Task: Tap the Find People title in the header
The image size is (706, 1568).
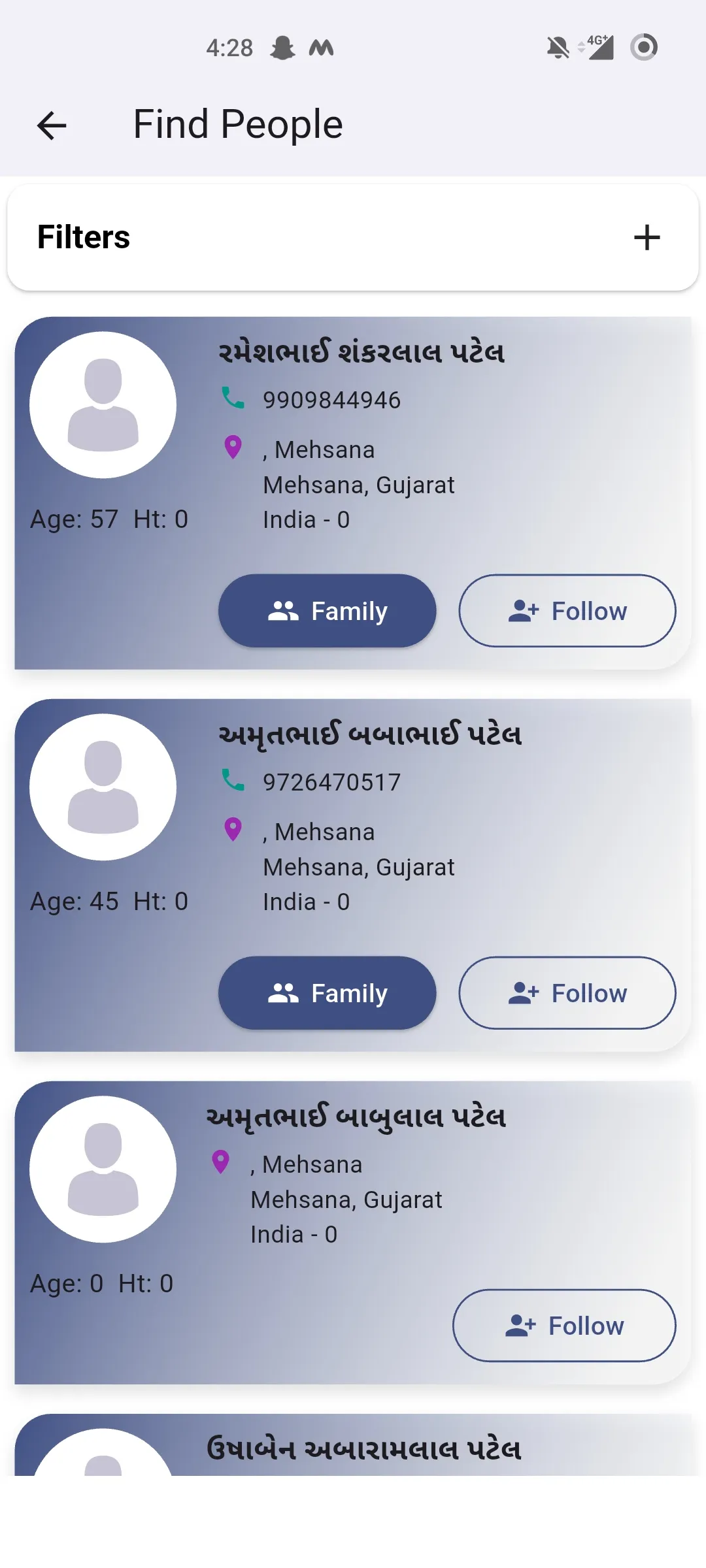Action: (238, 124)
